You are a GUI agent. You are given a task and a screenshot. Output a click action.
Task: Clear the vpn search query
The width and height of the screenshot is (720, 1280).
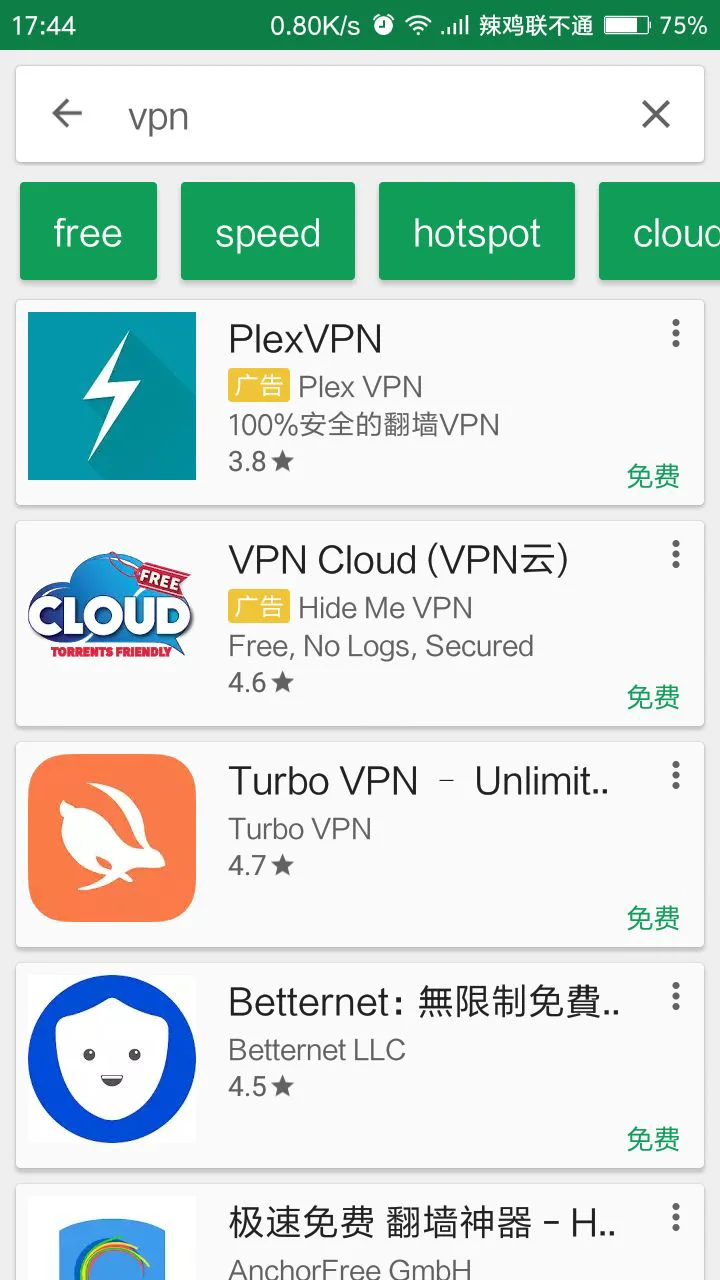point(656,114)
